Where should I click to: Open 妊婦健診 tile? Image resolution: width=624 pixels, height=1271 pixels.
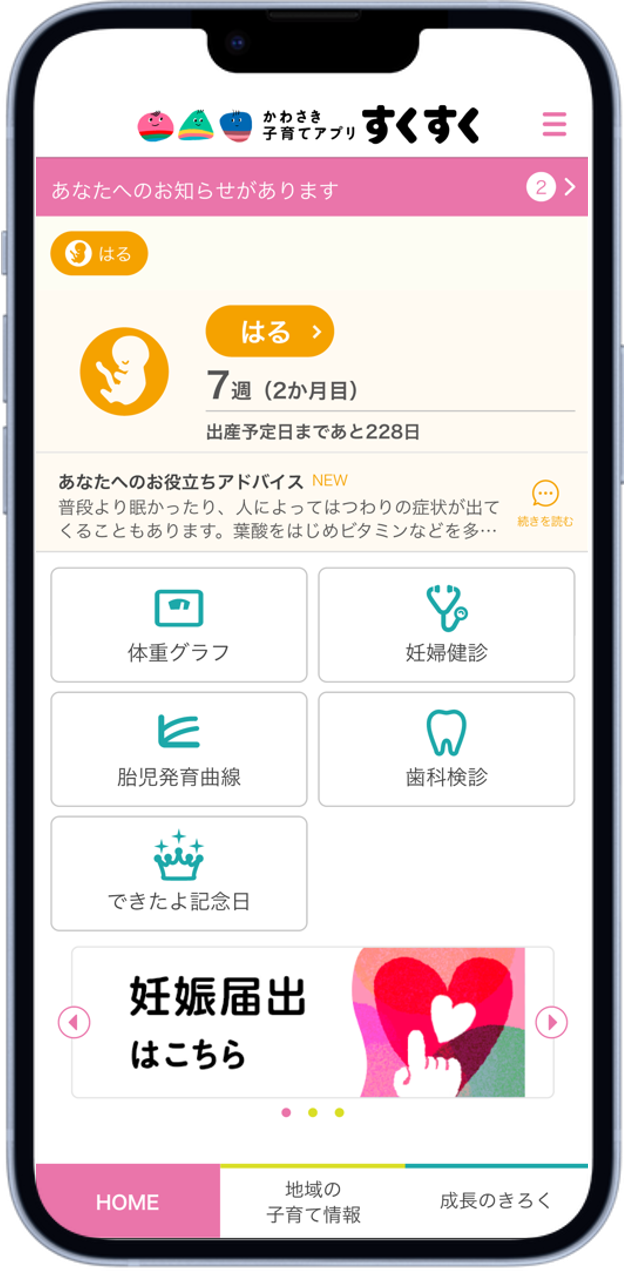(x=446, y=625)
